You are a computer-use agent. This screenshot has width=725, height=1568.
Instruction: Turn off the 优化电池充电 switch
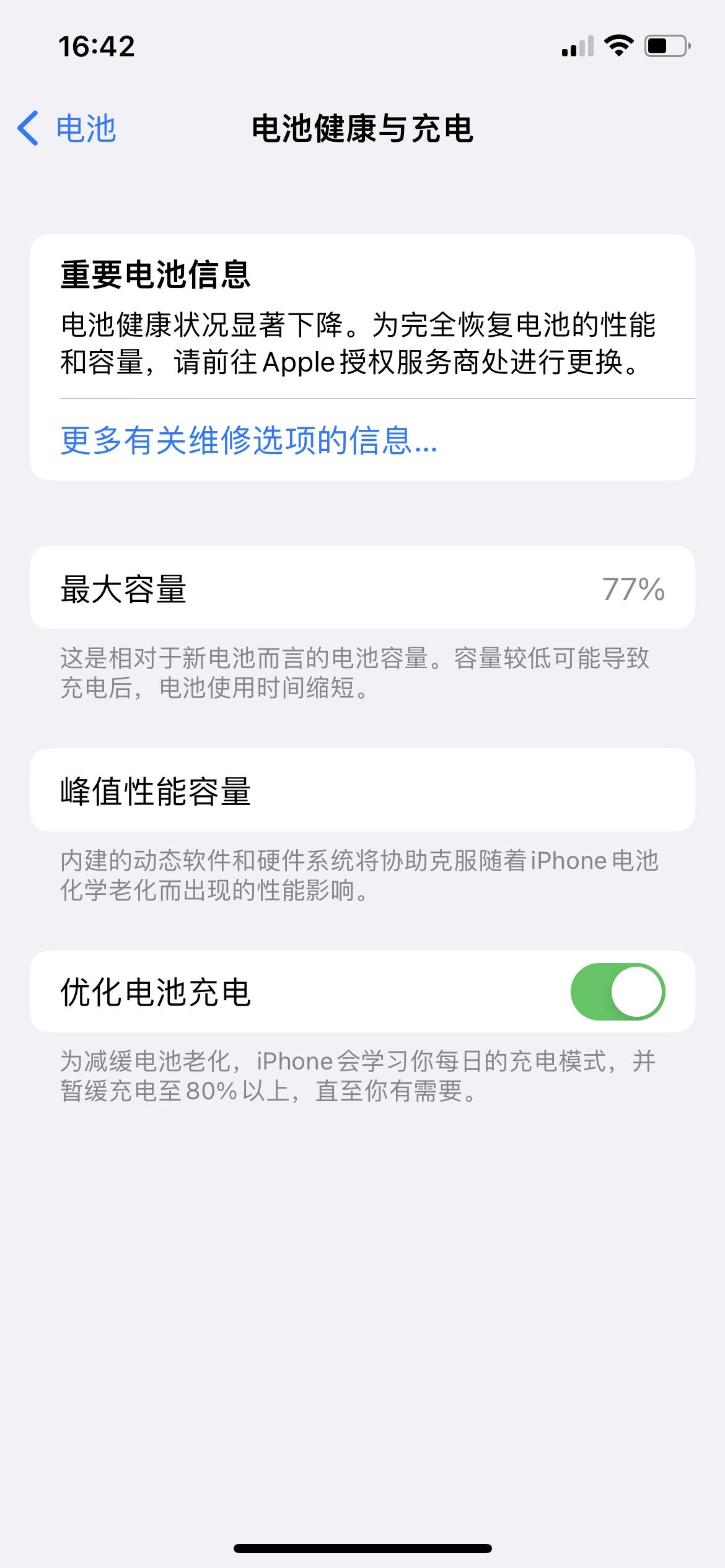[x=617, y=991]
